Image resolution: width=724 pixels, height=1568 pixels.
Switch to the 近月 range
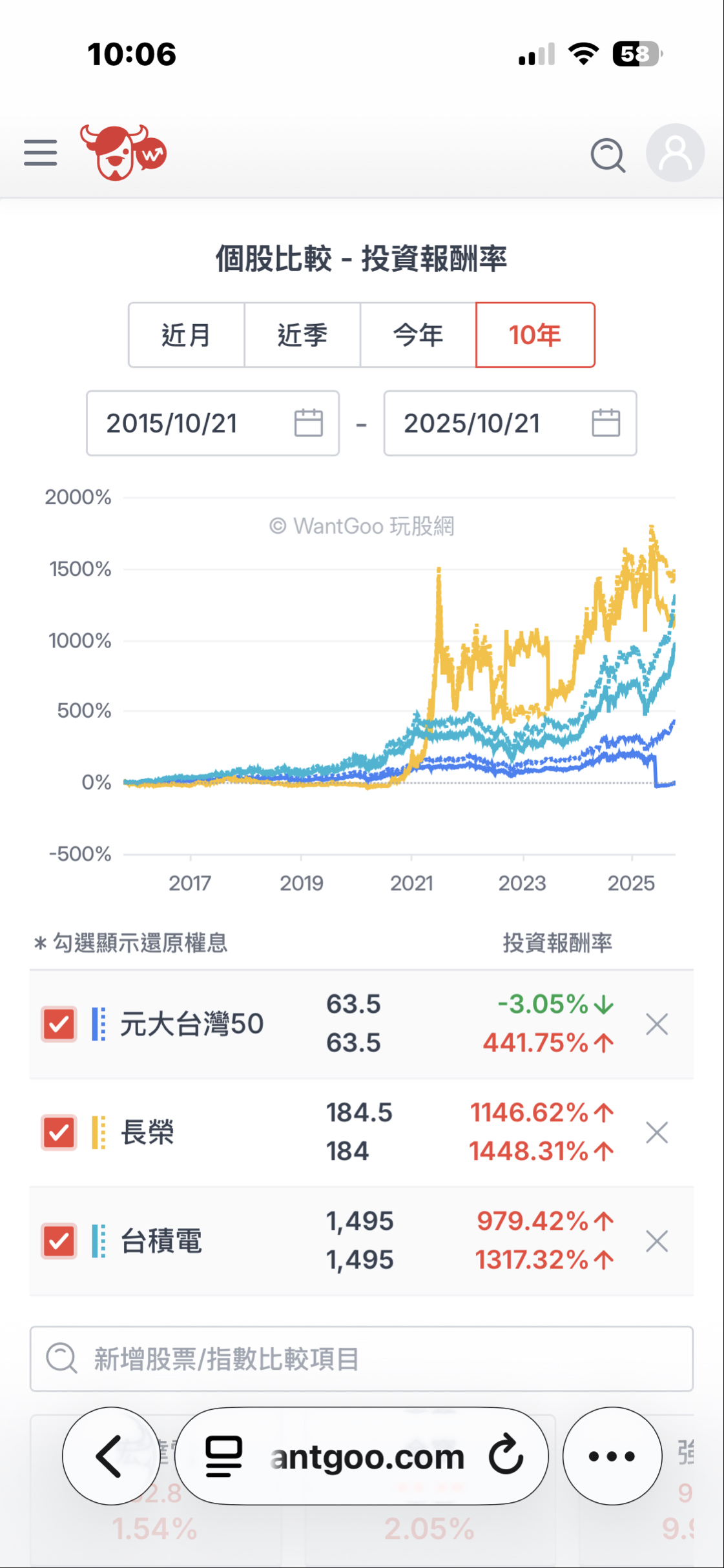coord(186,335)
